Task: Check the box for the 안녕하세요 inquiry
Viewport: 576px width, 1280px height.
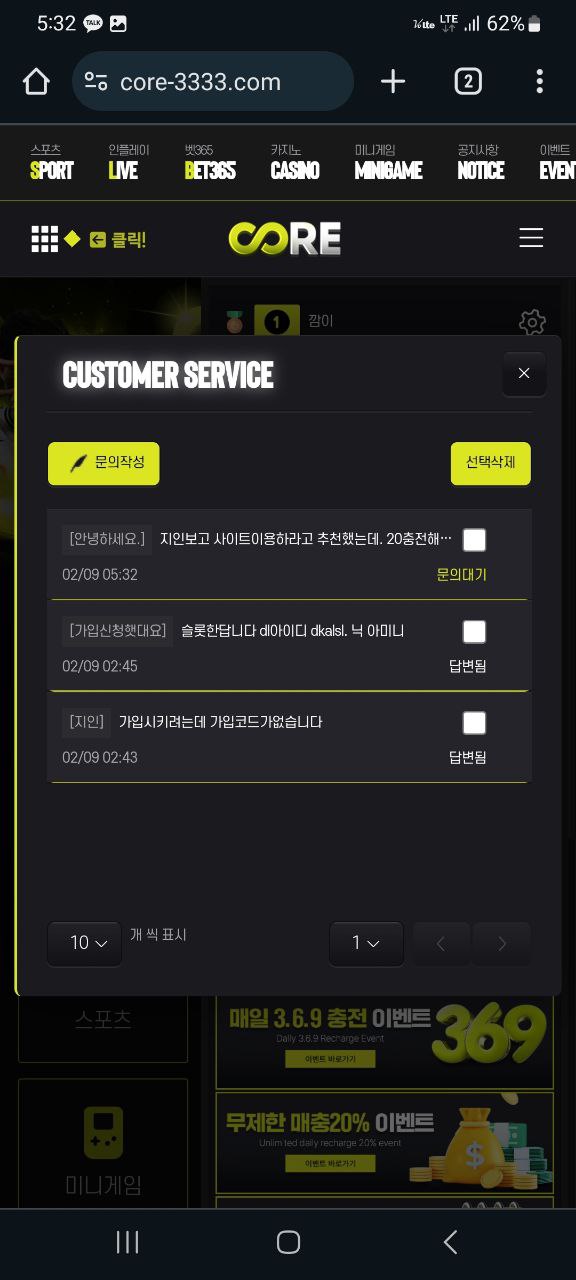Action: (474, 540)
